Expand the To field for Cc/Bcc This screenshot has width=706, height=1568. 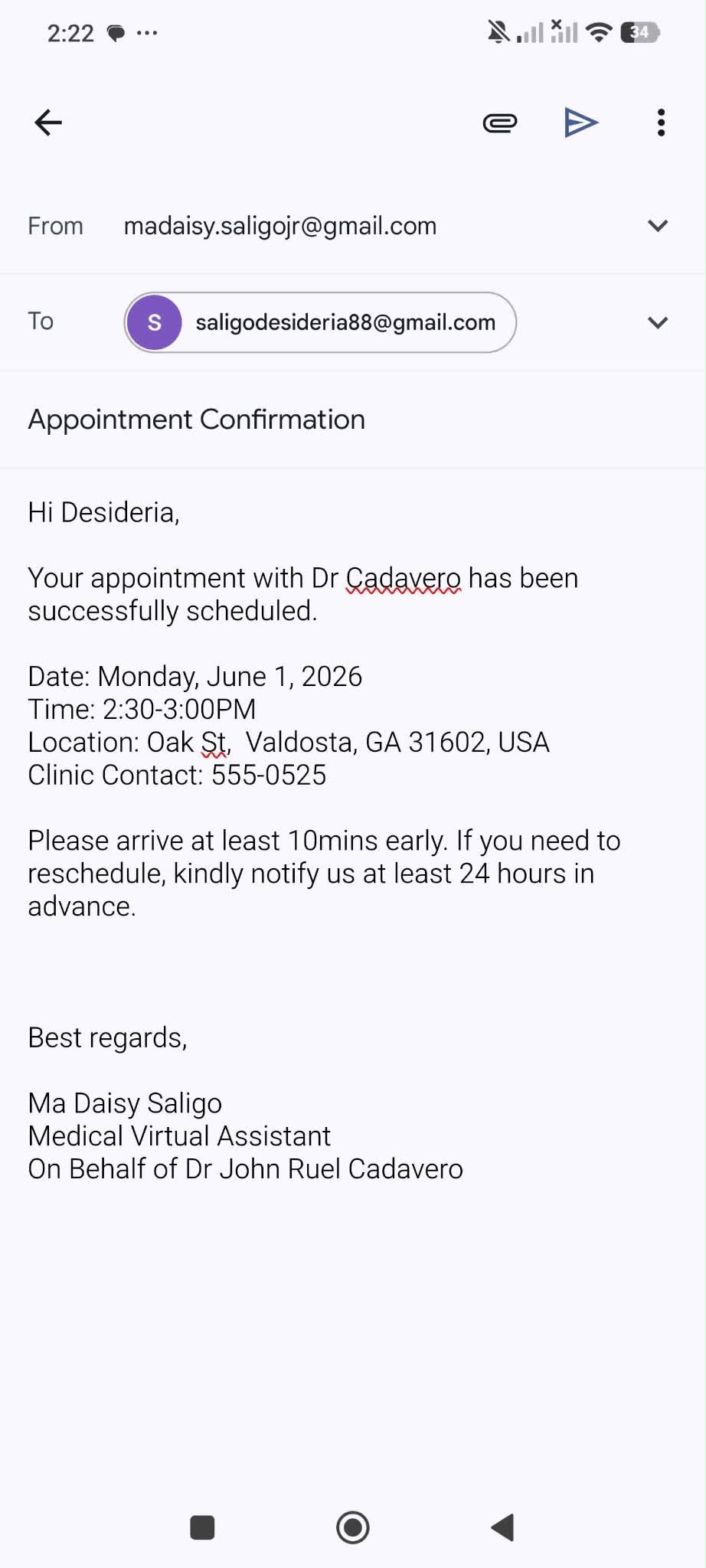(658, 322)
